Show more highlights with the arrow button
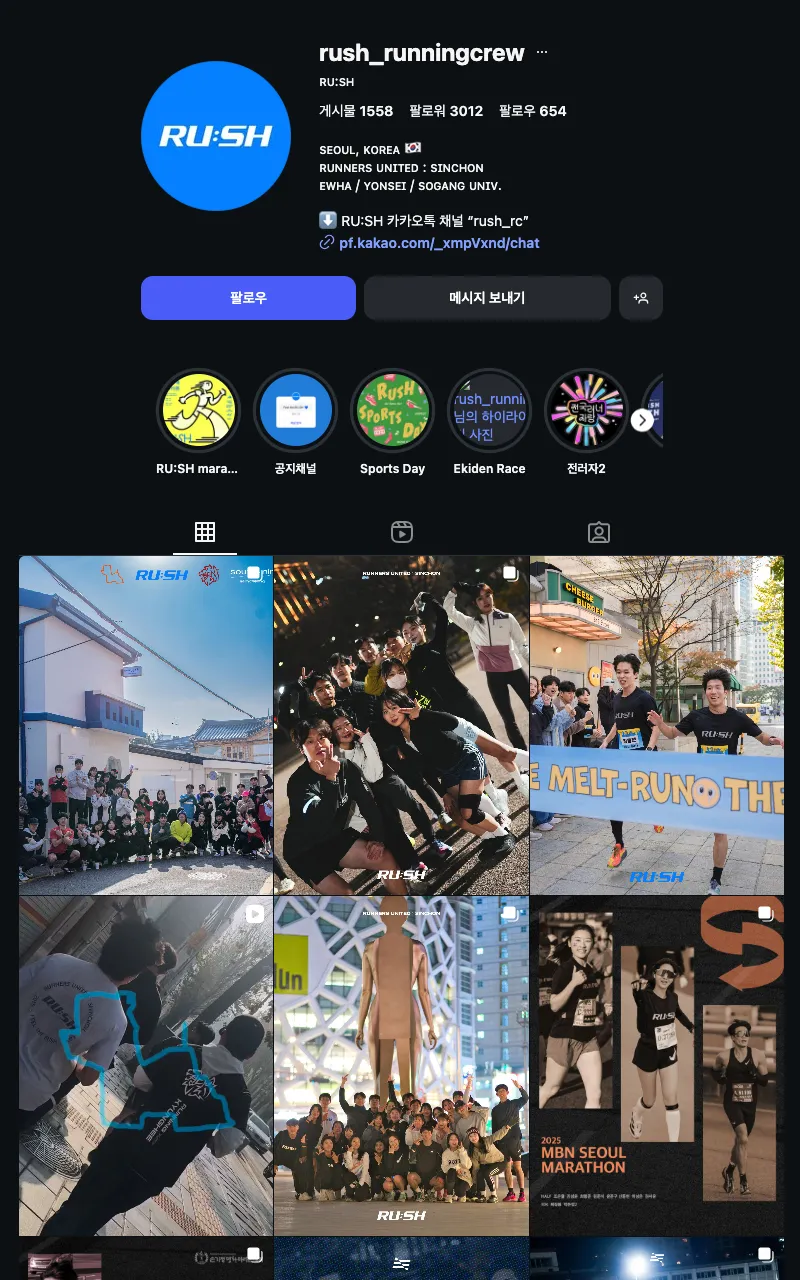 (642, 420)
